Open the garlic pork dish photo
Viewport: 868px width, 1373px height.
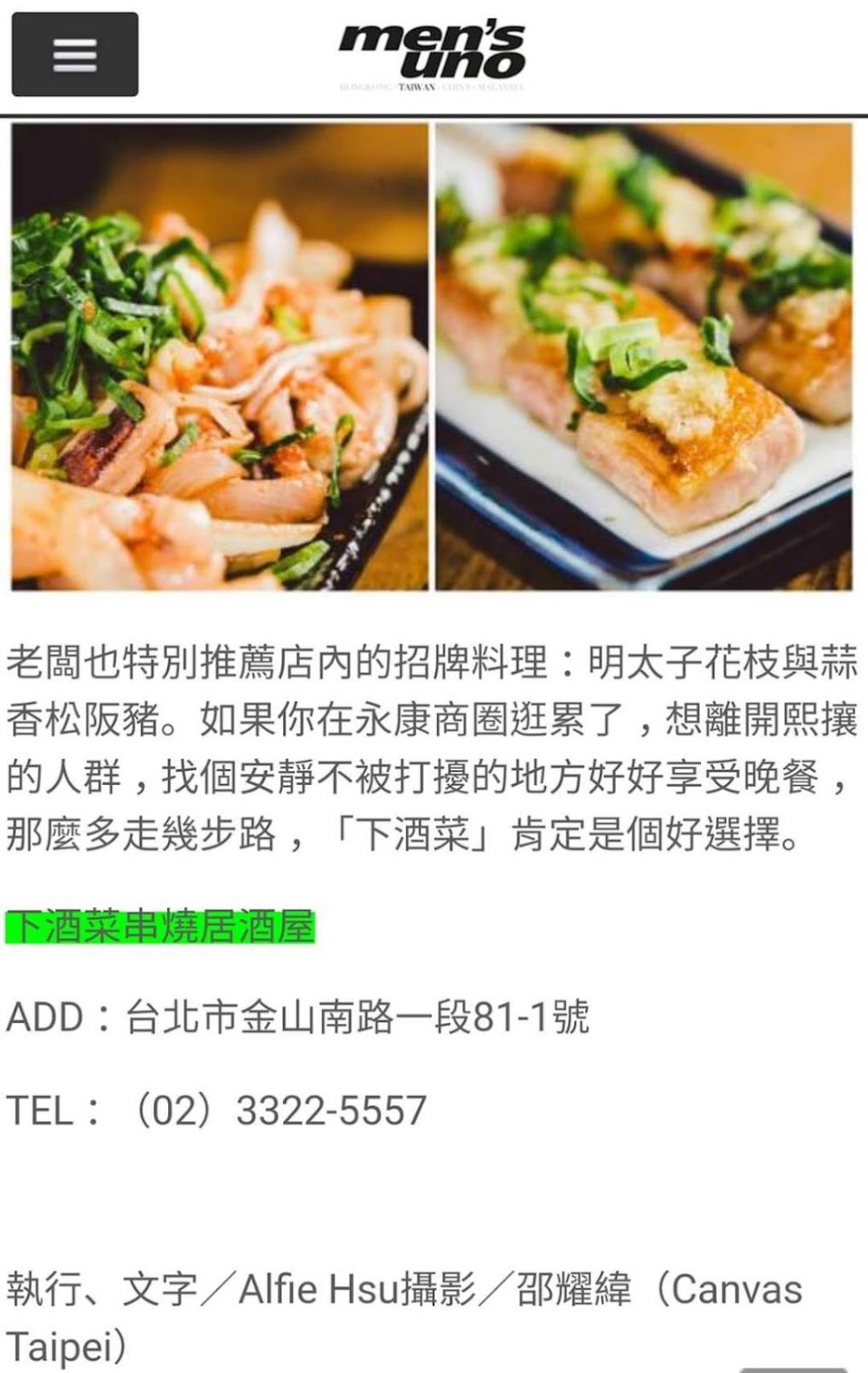644,356
